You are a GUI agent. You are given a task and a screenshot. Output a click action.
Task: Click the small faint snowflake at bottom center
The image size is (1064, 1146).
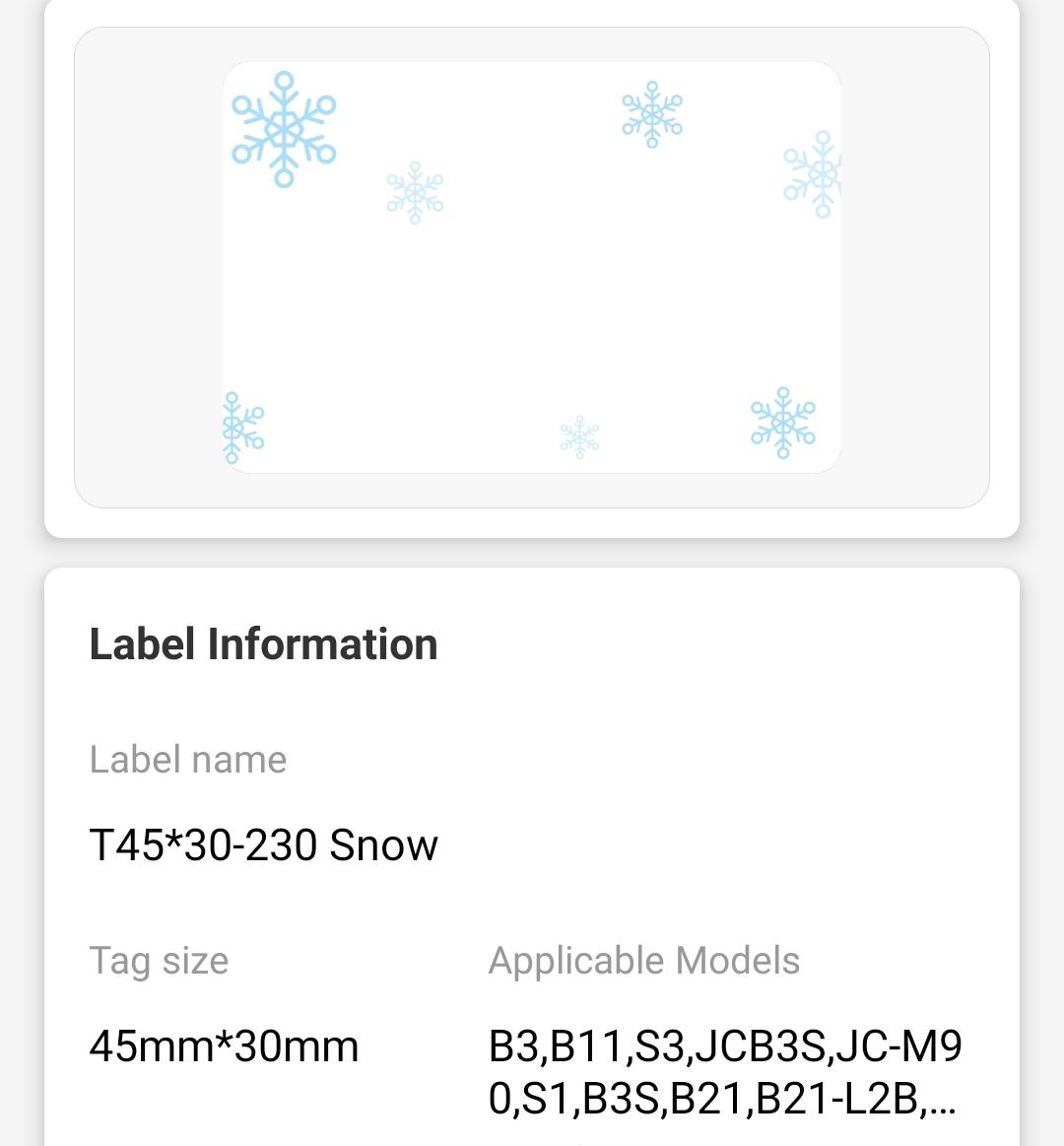tap(578, 432)
